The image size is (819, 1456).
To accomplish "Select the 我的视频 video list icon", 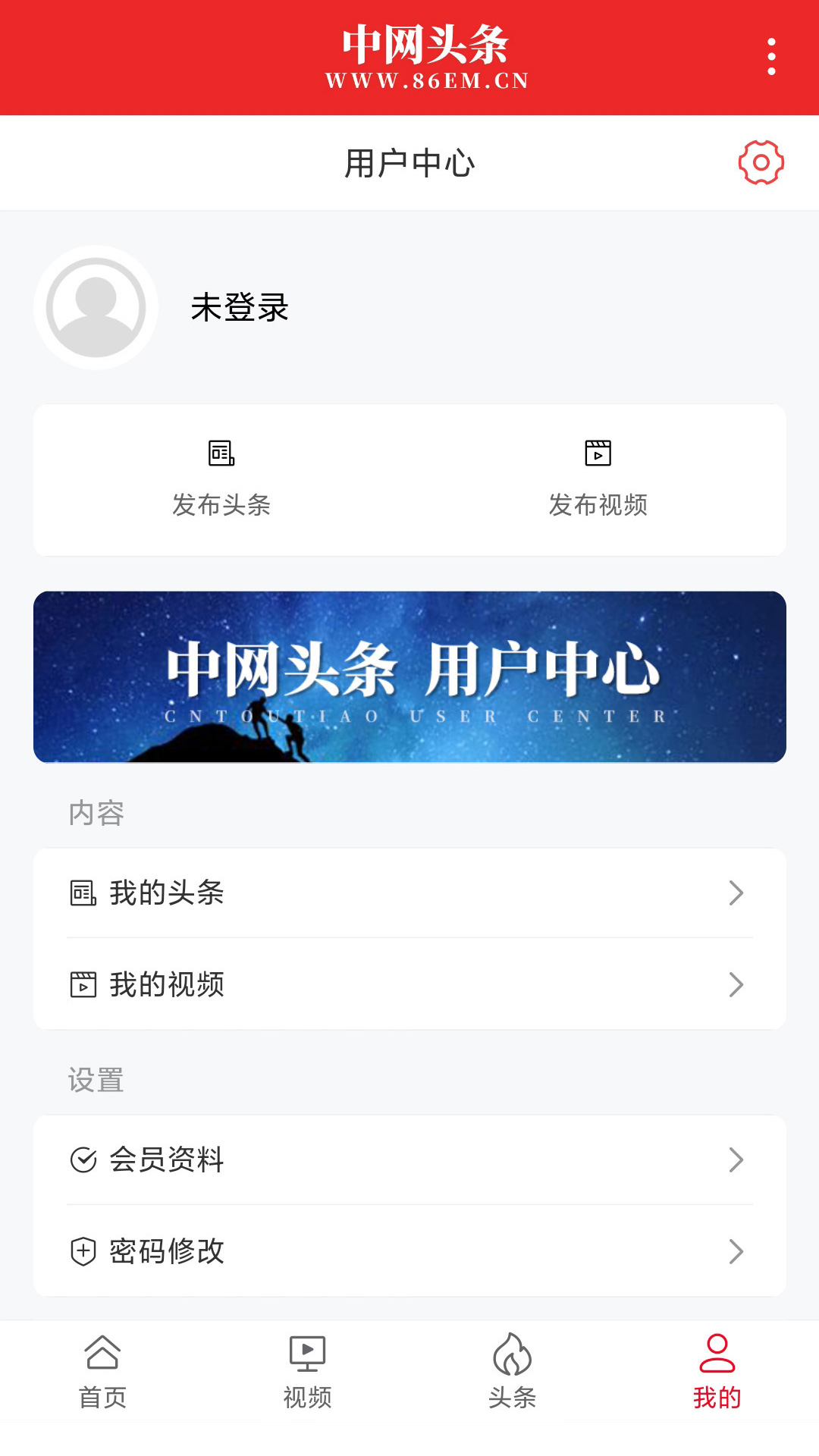I will (x=83, y=984).
